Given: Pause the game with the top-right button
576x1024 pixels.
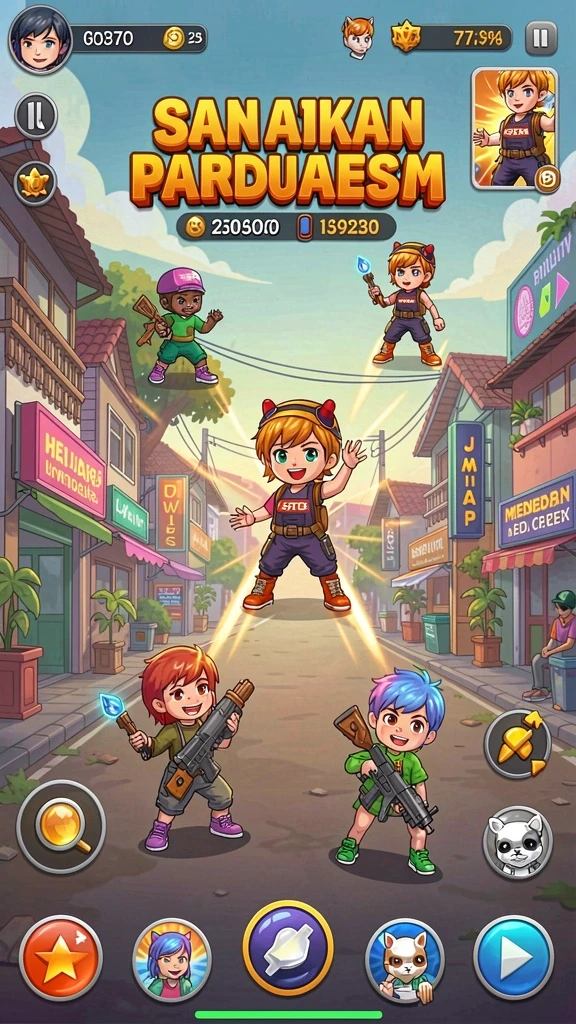Looking at the screenshot, I should (541, 39).
